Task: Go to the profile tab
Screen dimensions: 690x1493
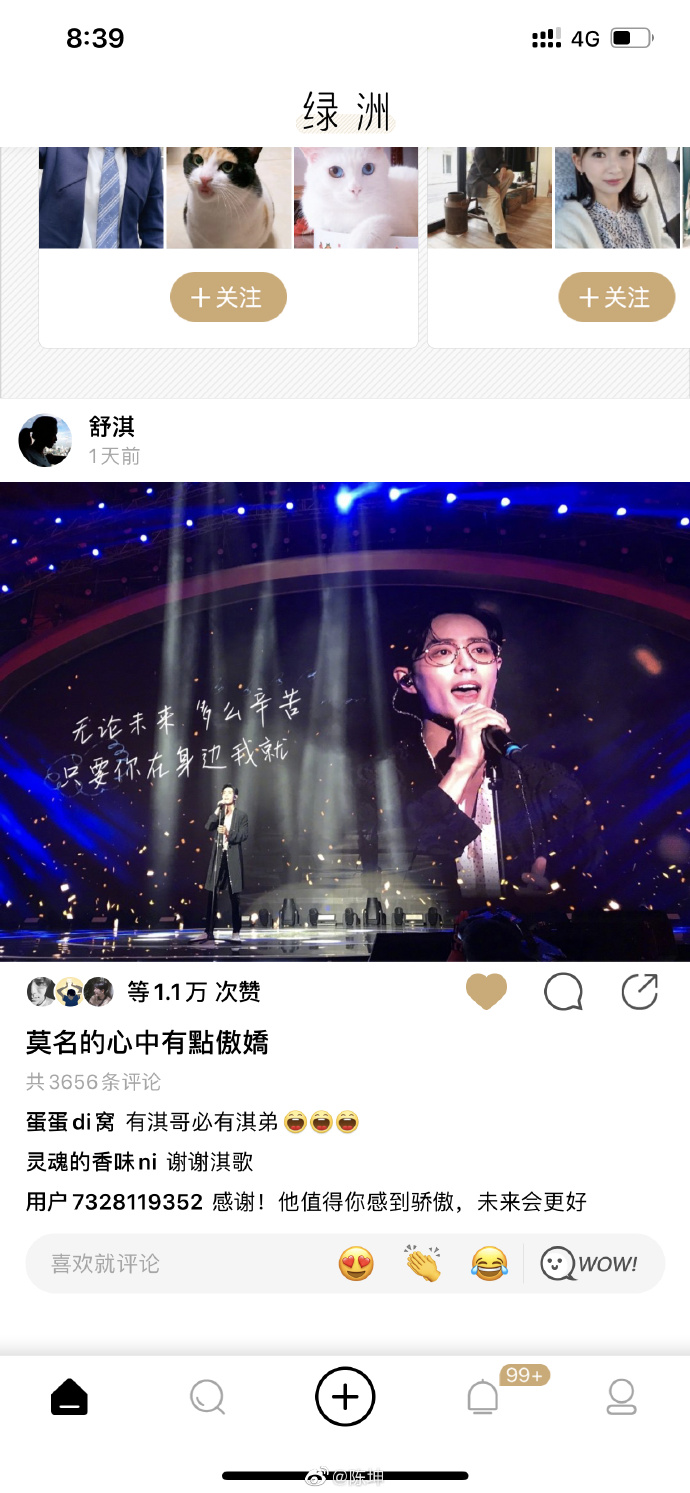Action: coord(621,1397)
